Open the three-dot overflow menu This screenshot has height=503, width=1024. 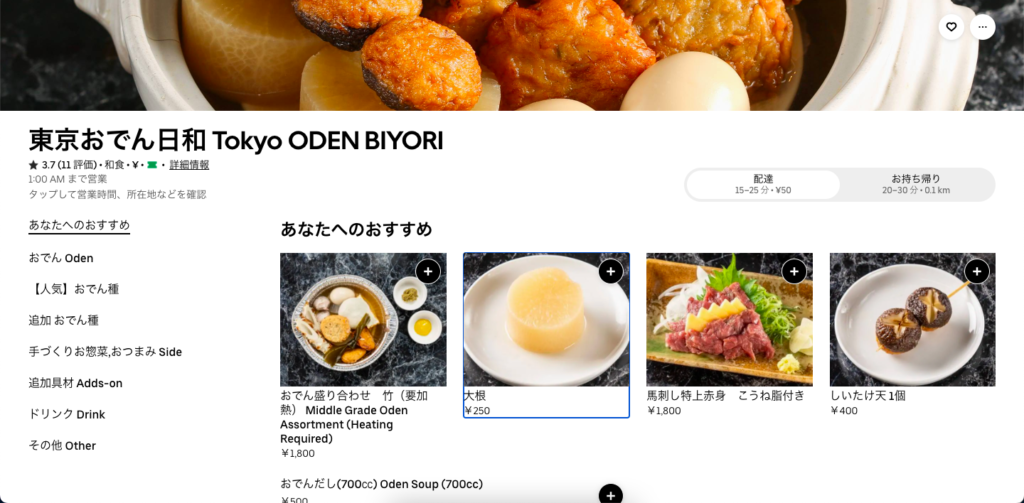coord(983,27)
